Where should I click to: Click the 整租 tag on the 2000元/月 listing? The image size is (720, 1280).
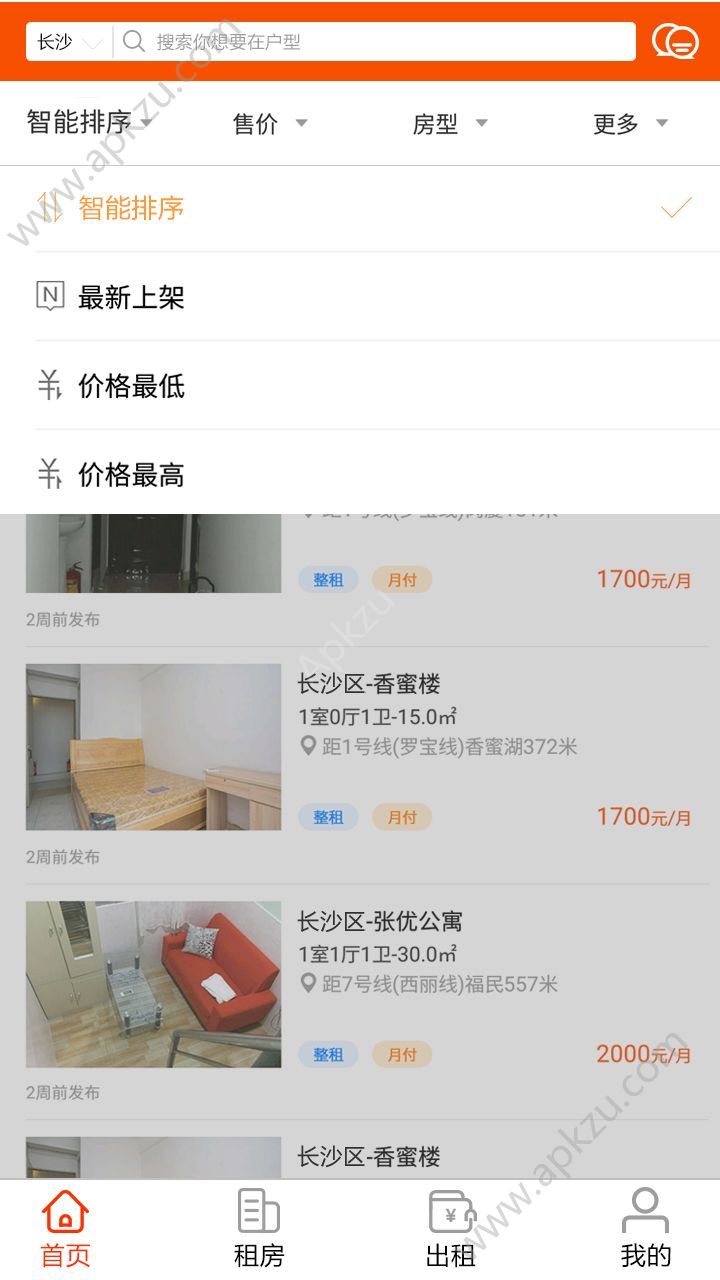click(x=329, y=1054)
